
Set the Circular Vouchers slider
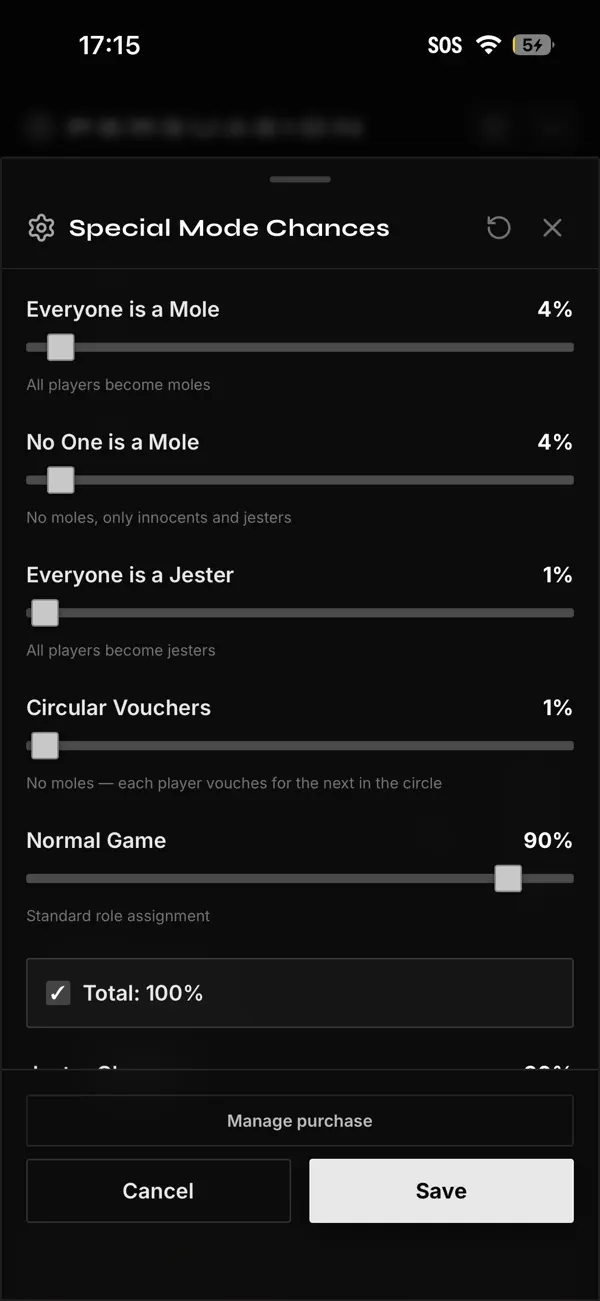click(x=300, y=746)
